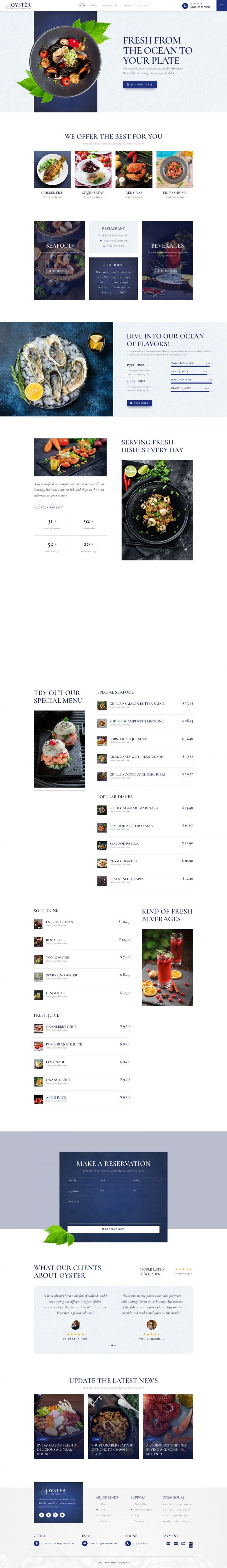Go to the Menu nav link
The height and width of the screenshot is (1568, 227).
[94, 5]
